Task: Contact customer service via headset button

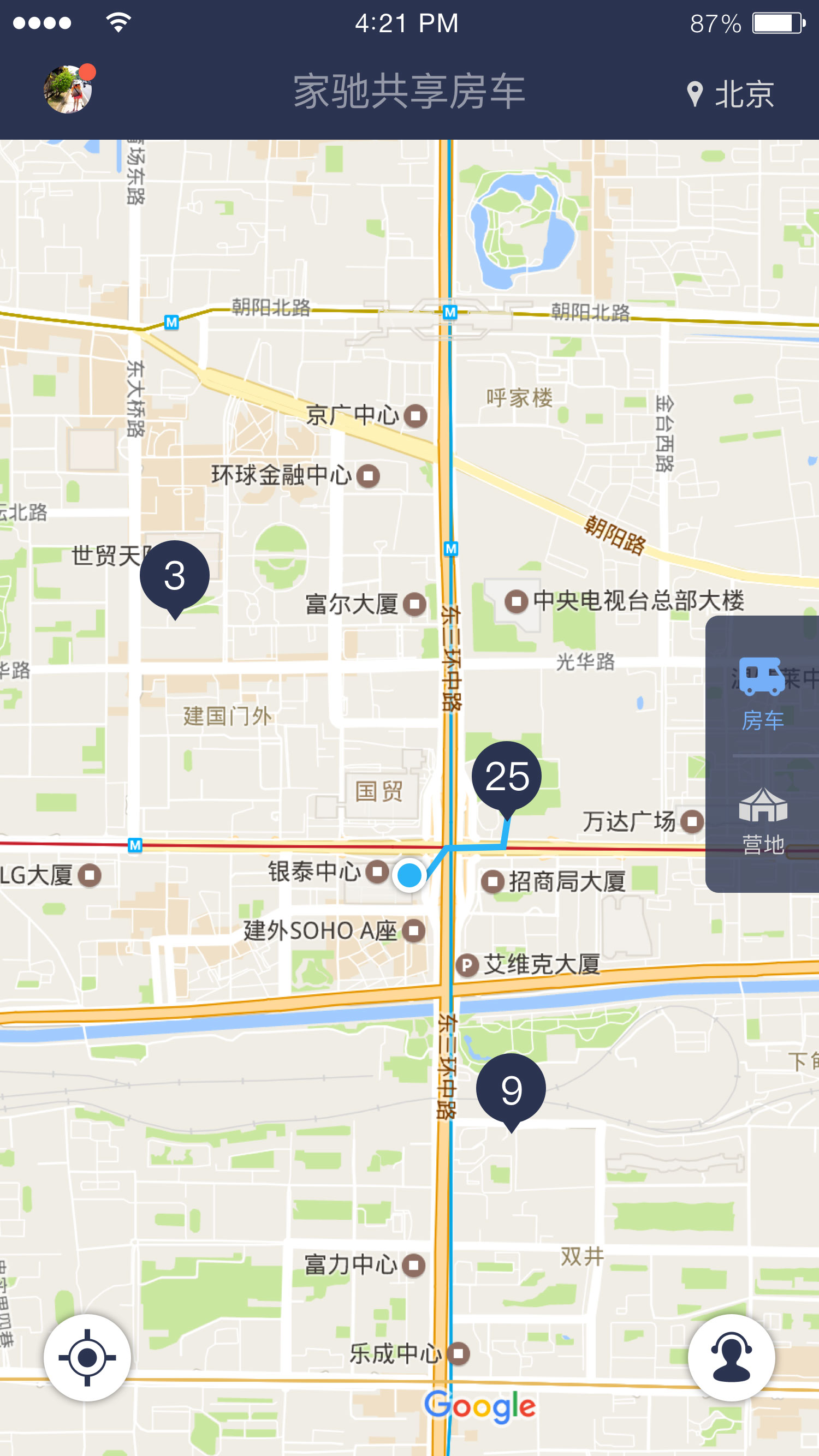Action: (731, 1358)
